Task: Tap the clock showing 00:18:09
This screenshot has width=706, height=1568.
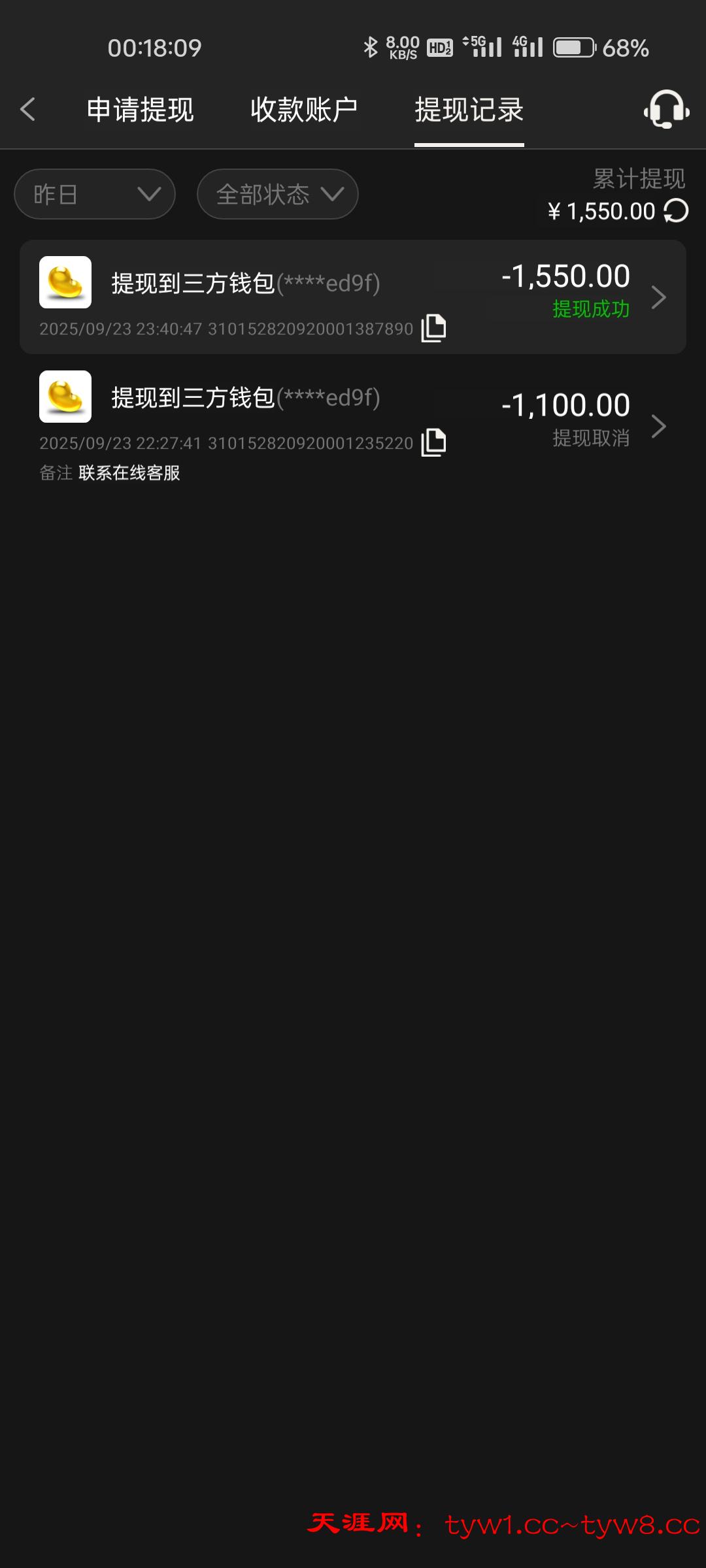Action: coord(155,46)
